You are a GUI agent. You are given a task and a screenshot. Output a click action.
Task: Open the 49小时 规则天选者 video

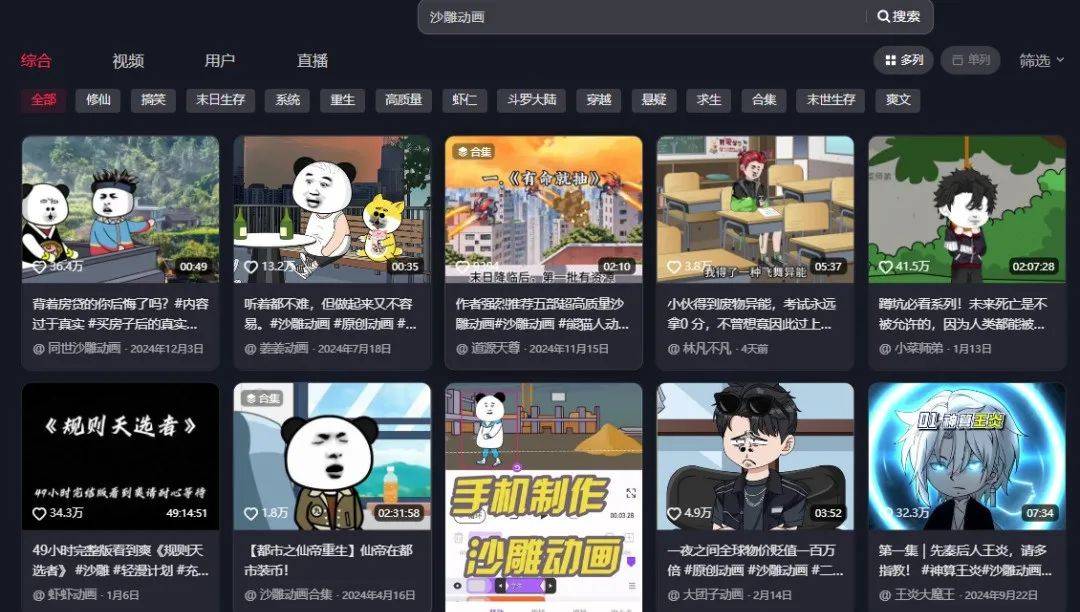(x=120, y=457)
